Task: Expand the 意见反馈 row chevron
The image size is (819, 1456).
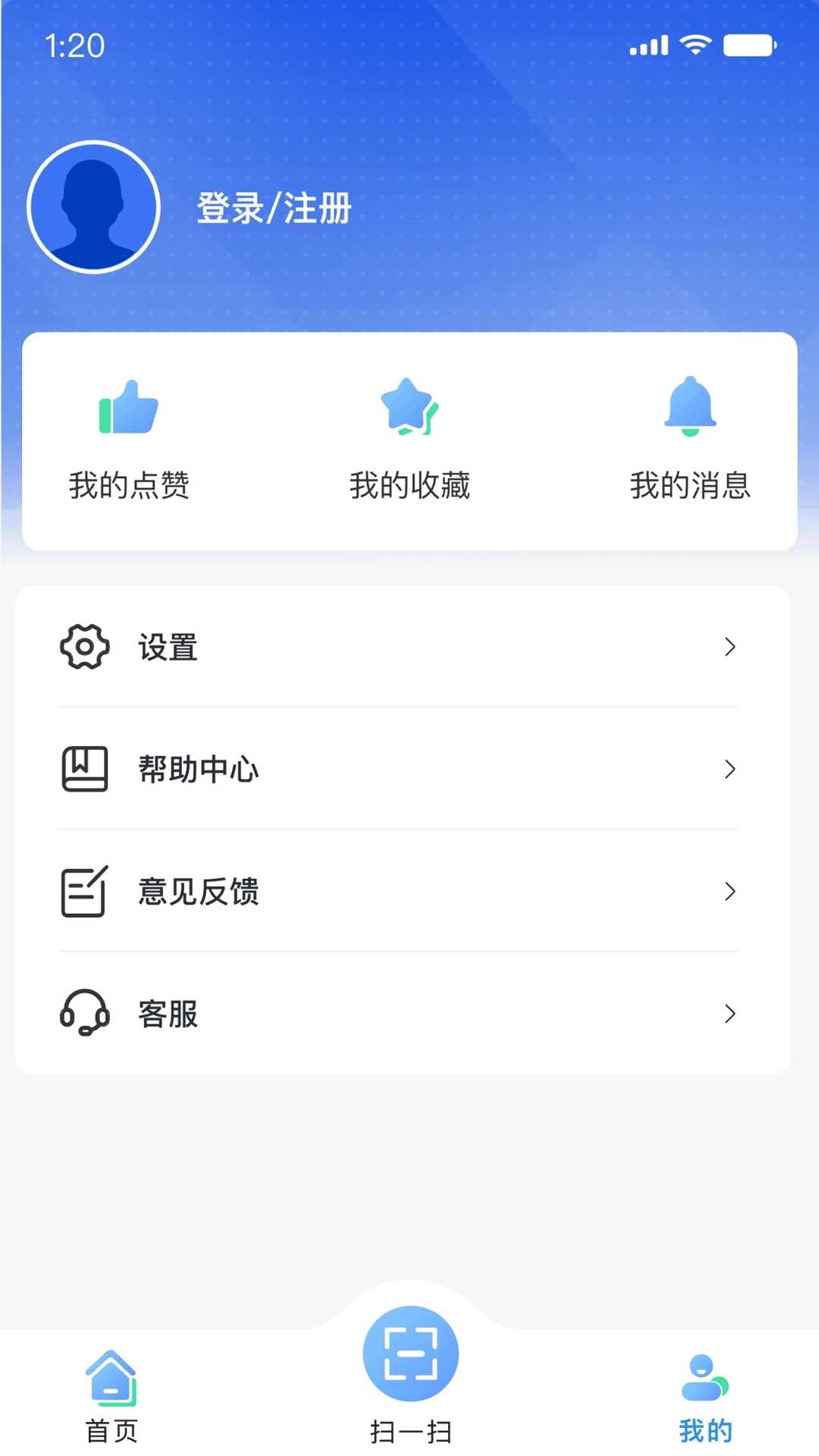Action: [x=730, y=892]
